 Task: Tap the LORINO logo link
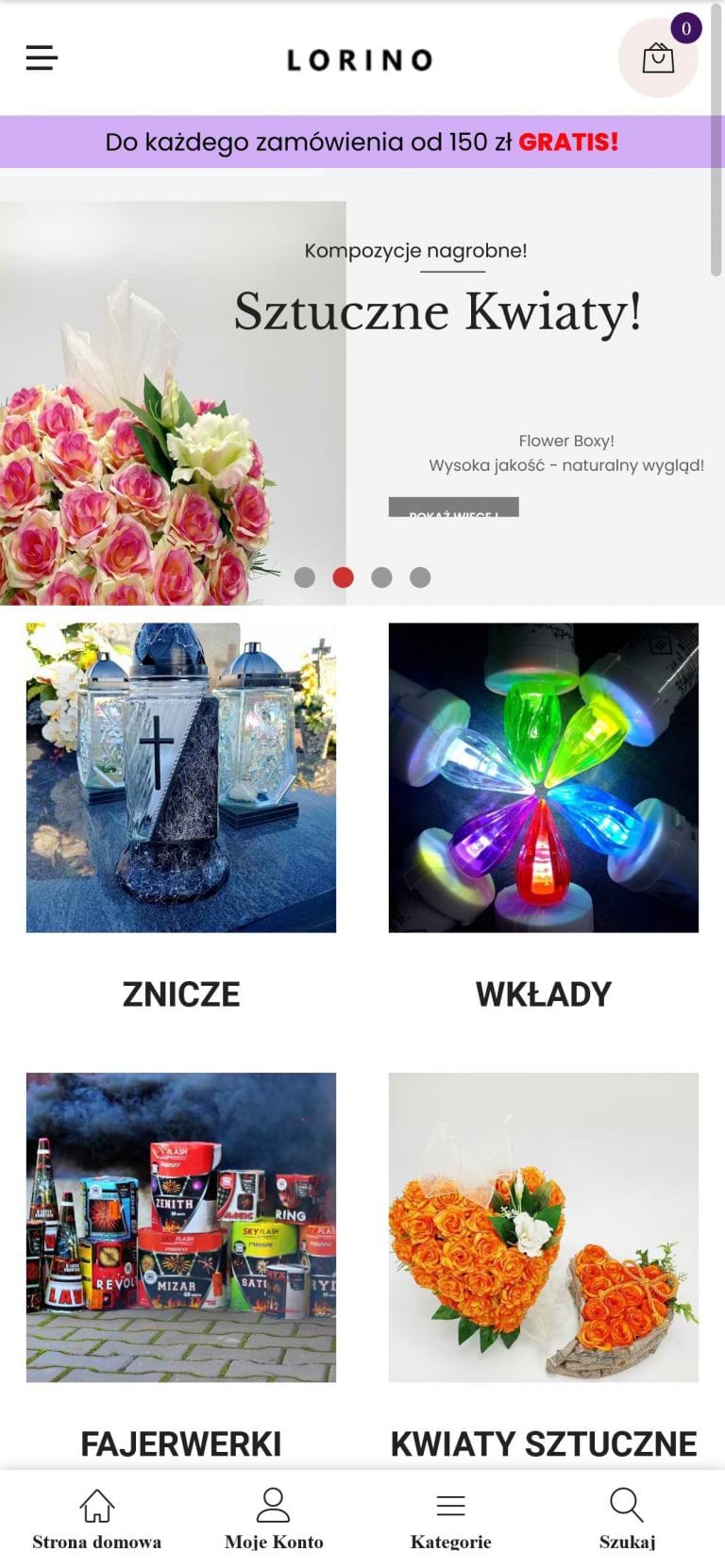[360, 60]
